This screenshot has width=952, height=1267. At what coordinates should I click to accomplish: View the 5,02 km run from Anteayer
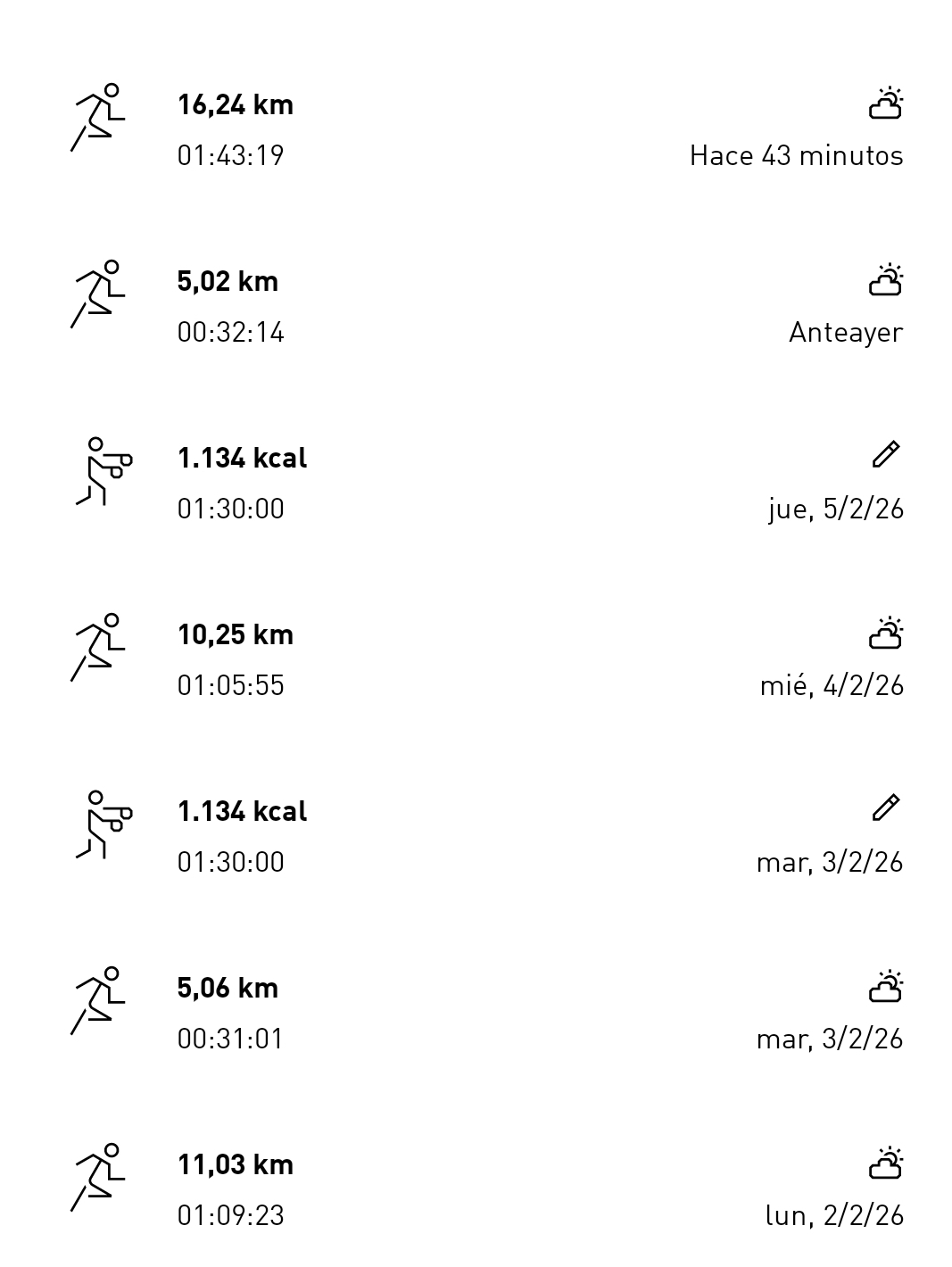[x=476, y=305]
